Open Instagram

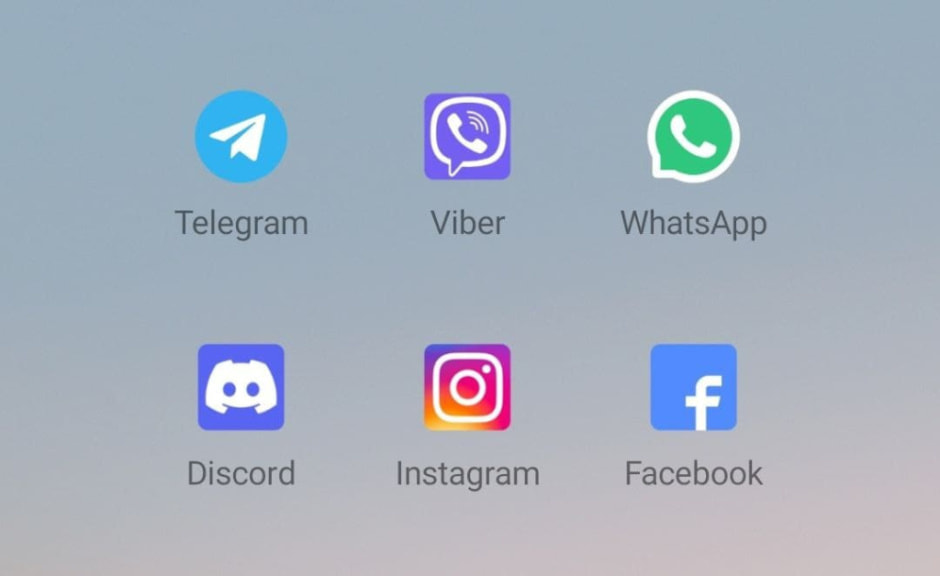[x=467, y=387]
